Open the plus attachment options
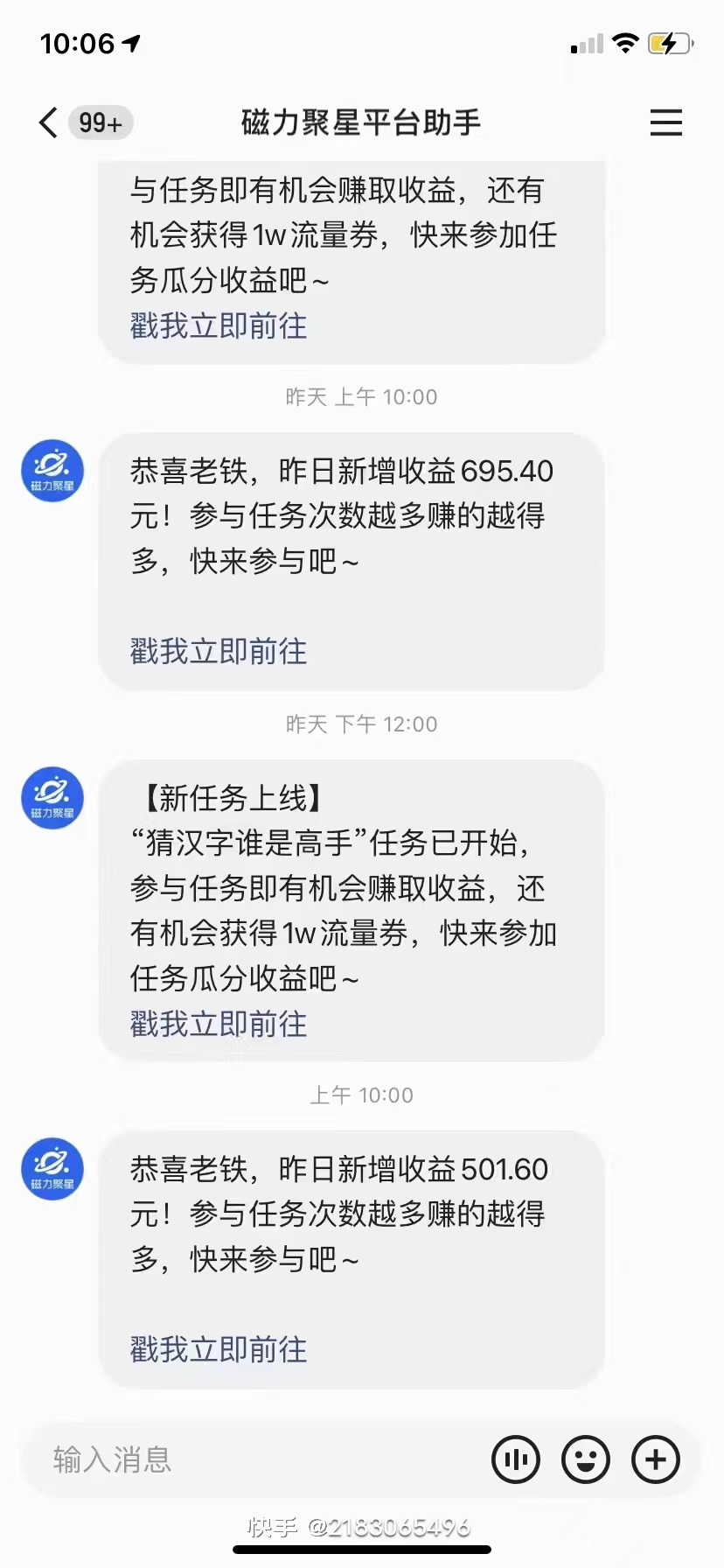 pyautogui.click(x=656, y=1459)
